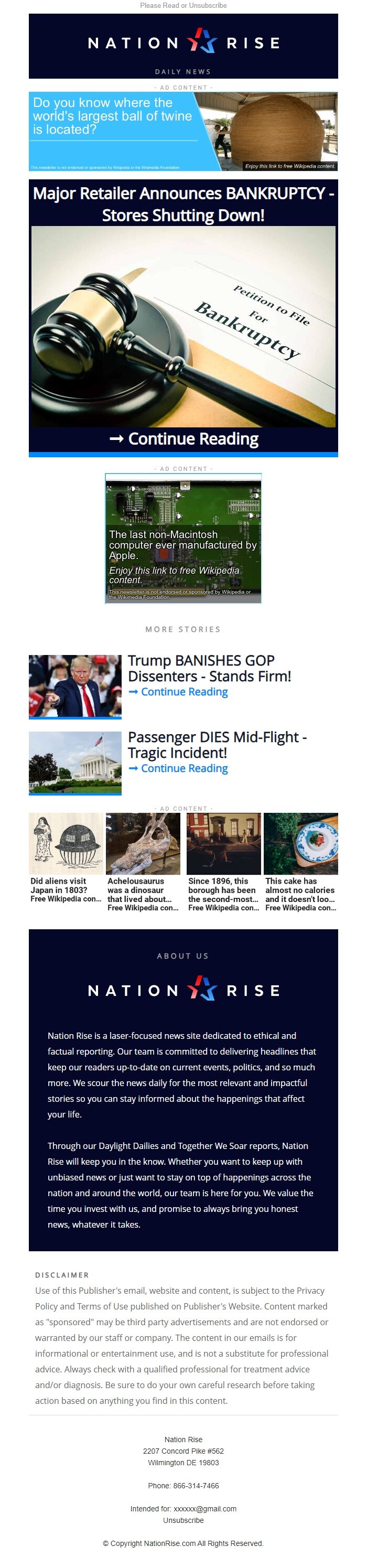The width and height of the screenshot is (367, 1568).
Task: Open the non-Macintosh computer ad
Action: click(183, 538)
